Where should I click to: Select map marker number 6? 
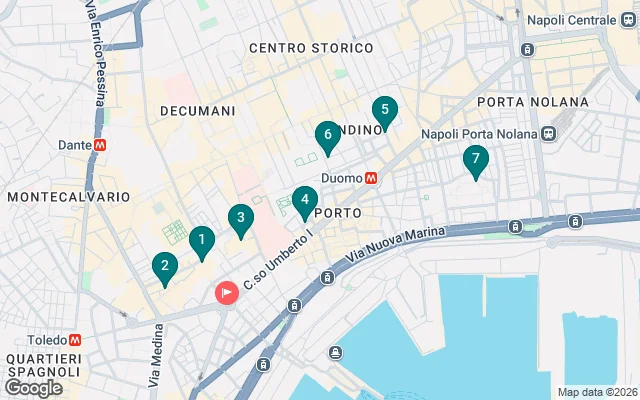[327, 135]
